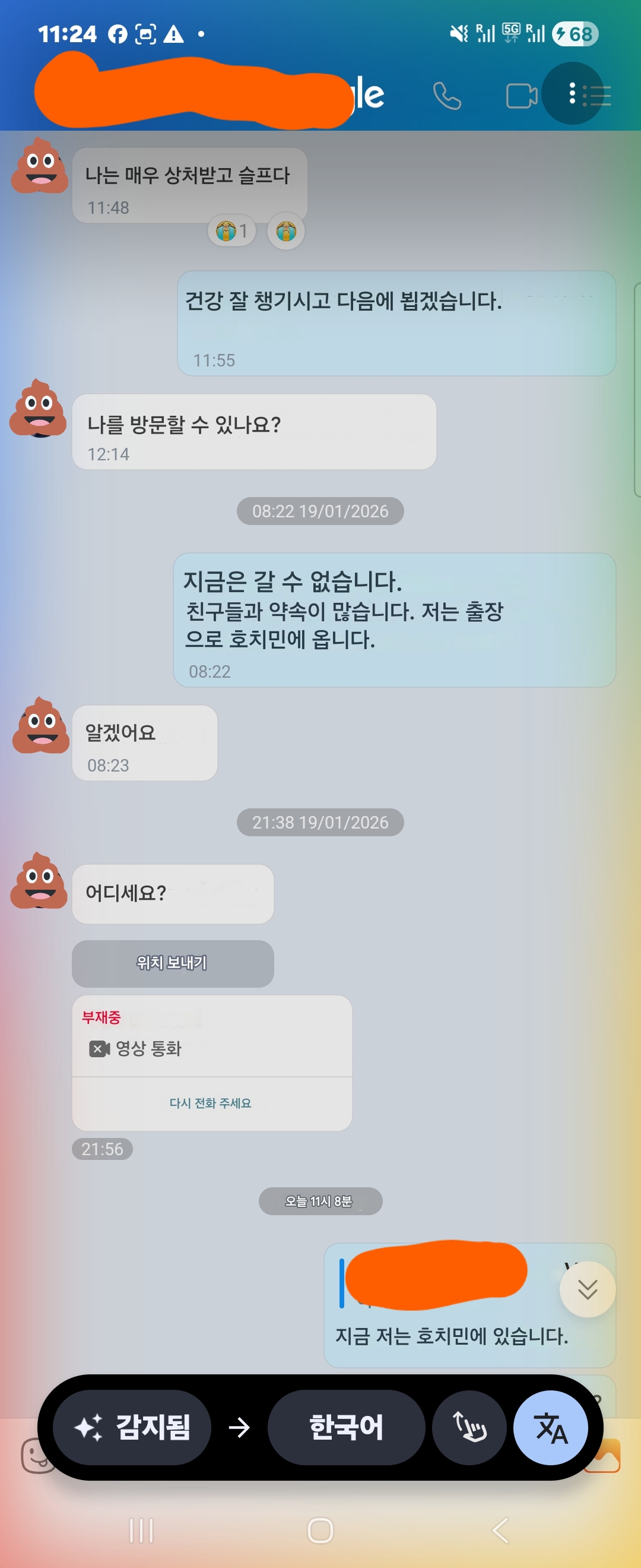Viewport: 641px width, 1568px height.
Task: Tap 다시 전화 주세요 on missed video call
Action: [211, 1103]
